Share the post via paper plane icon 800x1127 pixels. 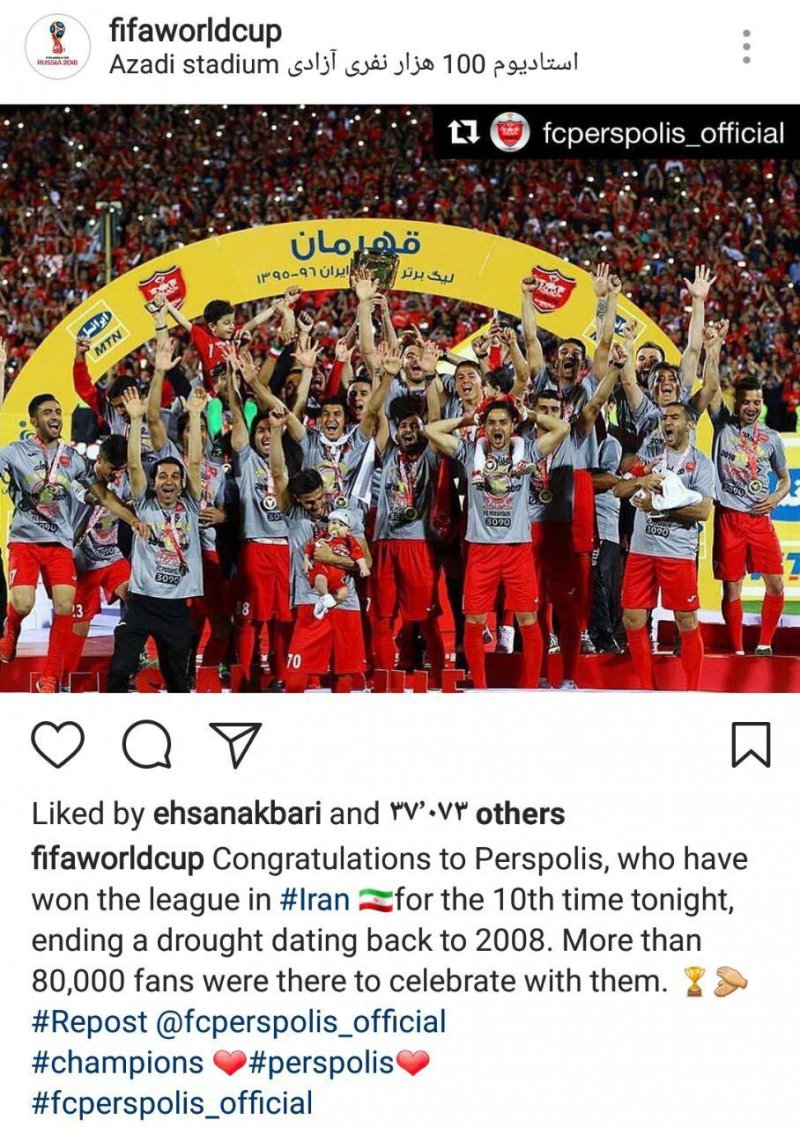point(235,744)
